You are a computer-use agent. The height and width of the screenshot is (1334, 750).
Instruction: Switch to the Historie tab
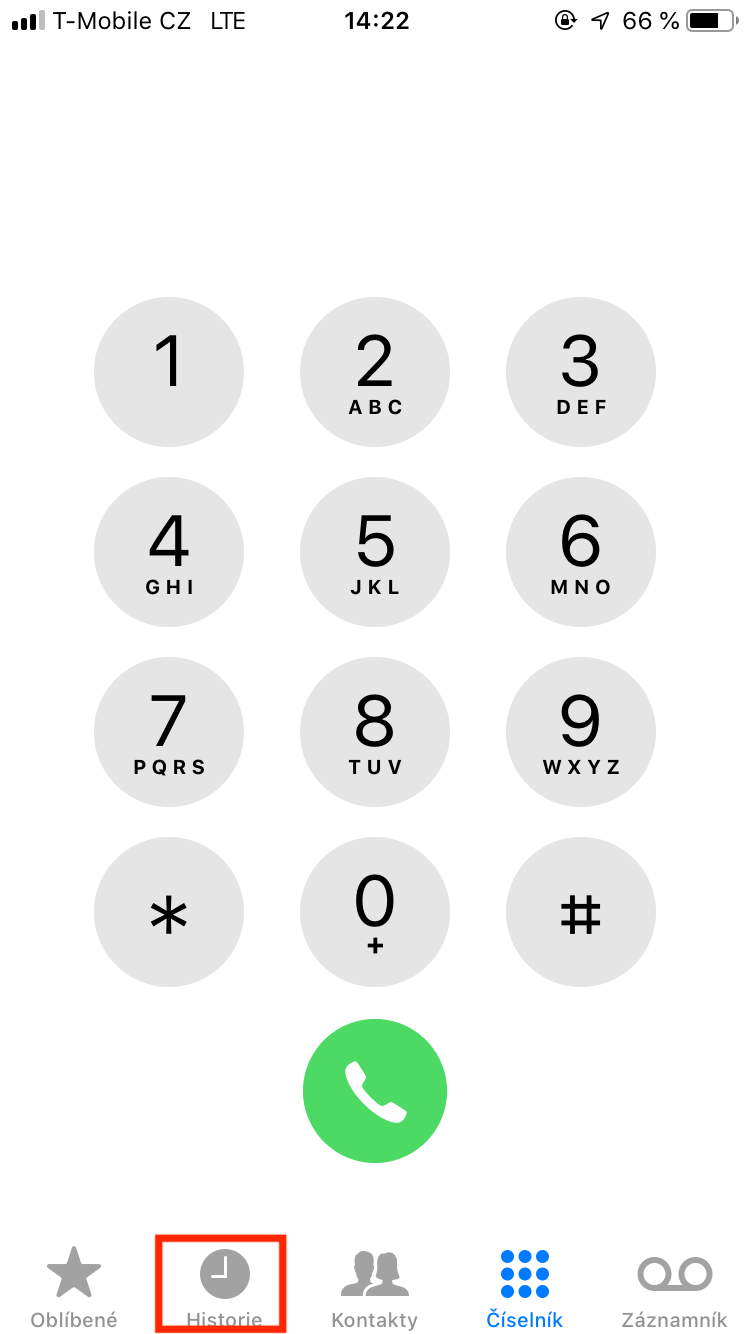pyautogui.click(x=224, y=1288)
